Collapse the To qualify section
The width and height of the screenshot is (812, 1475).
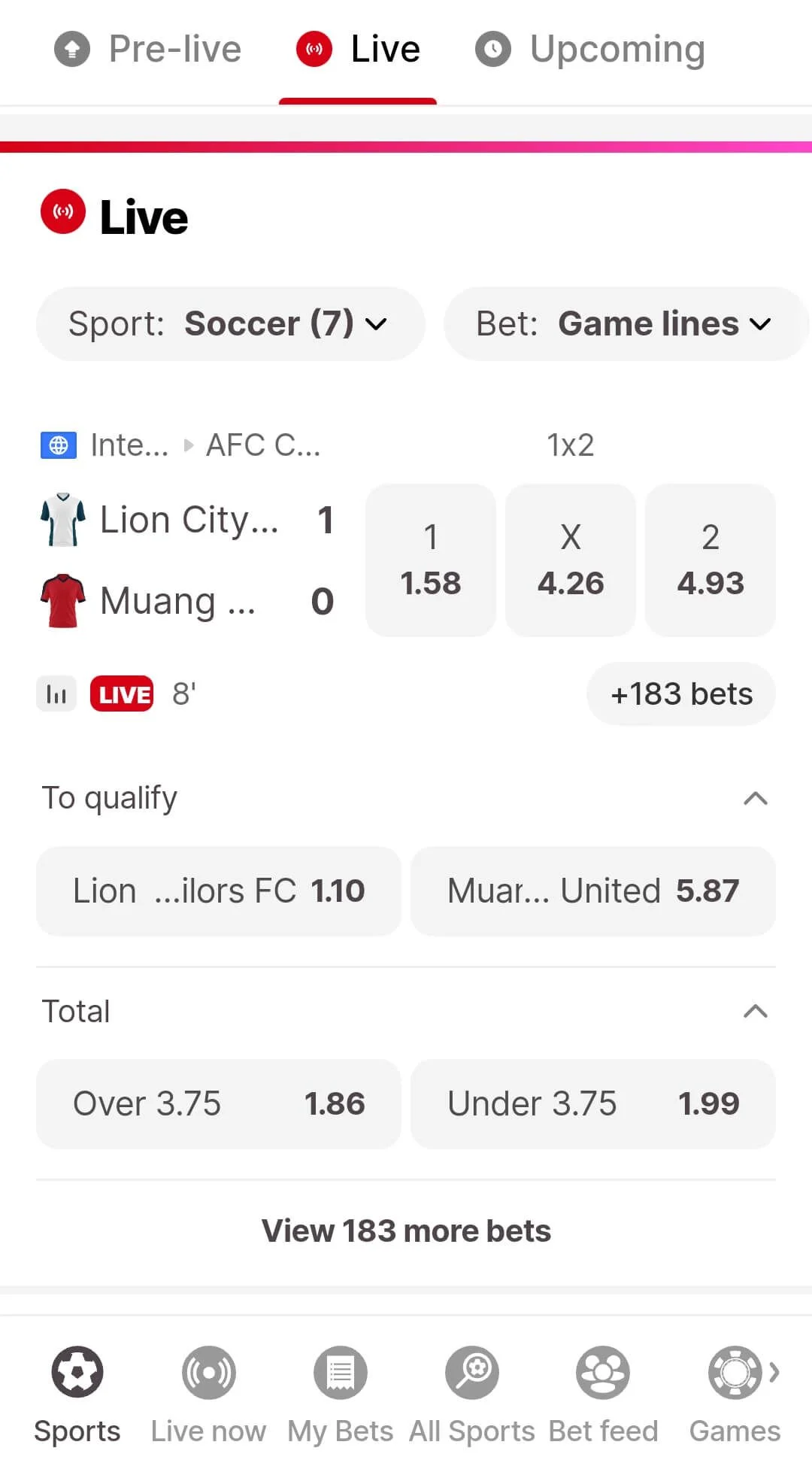point(755,798)
